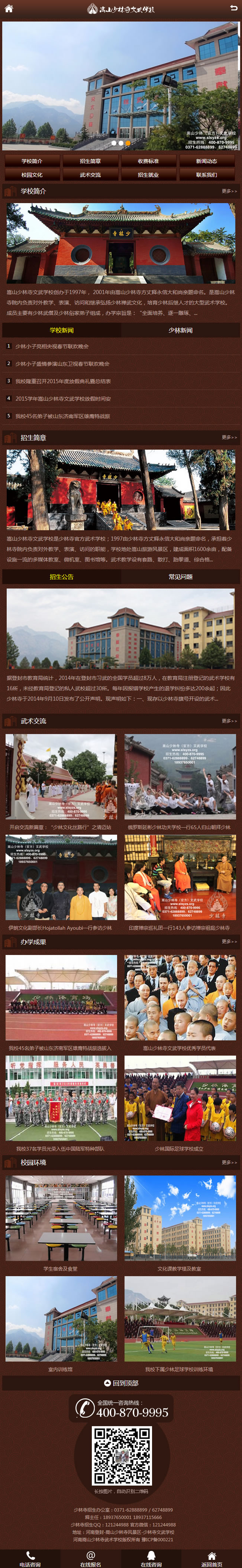Select the 联系我们 navigation button
Image resolution: width=242 pixels, height=1568 pixels.
coord(207,175)
